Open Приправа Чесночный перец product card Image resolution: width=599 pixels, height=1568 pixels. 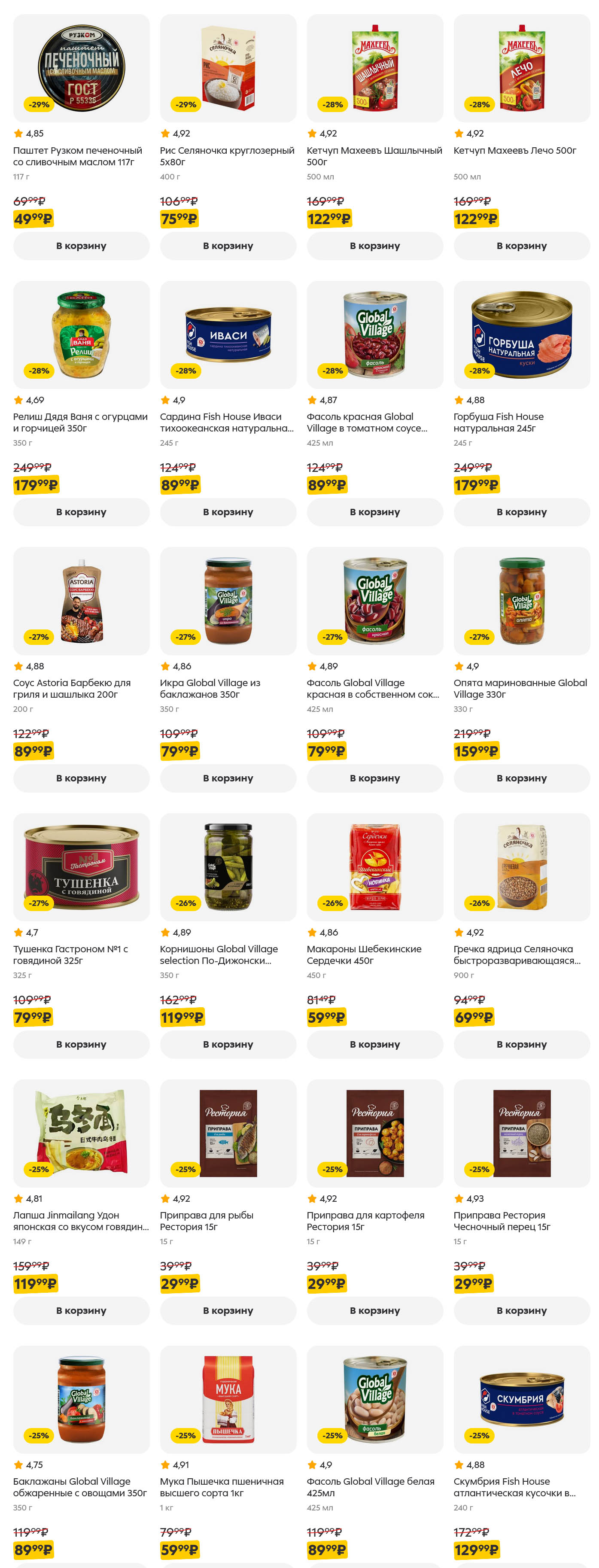[x=521, y=1133]
